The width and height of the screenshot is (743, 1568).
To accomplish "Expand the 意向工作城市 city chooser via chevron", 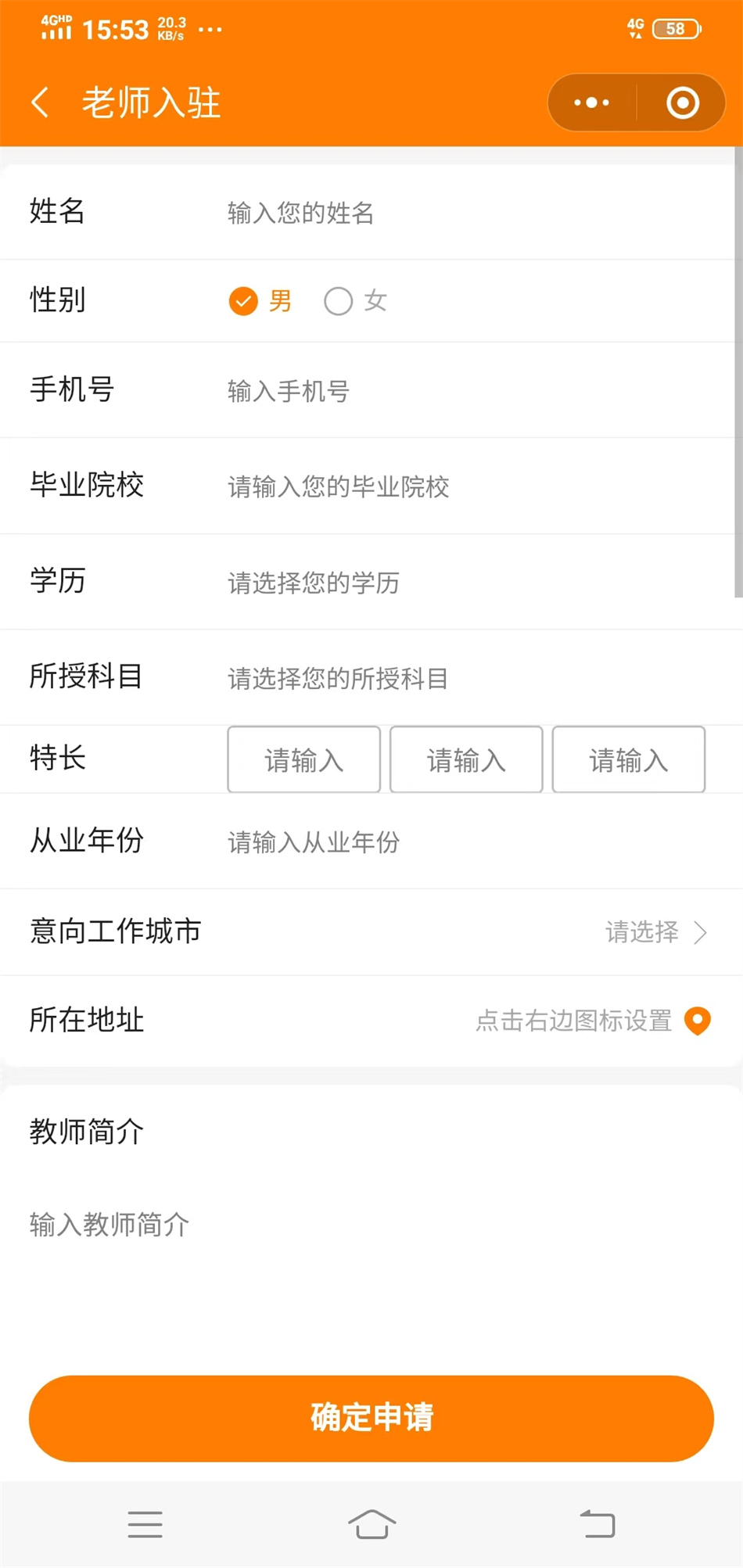I will (x=702, y=932).
